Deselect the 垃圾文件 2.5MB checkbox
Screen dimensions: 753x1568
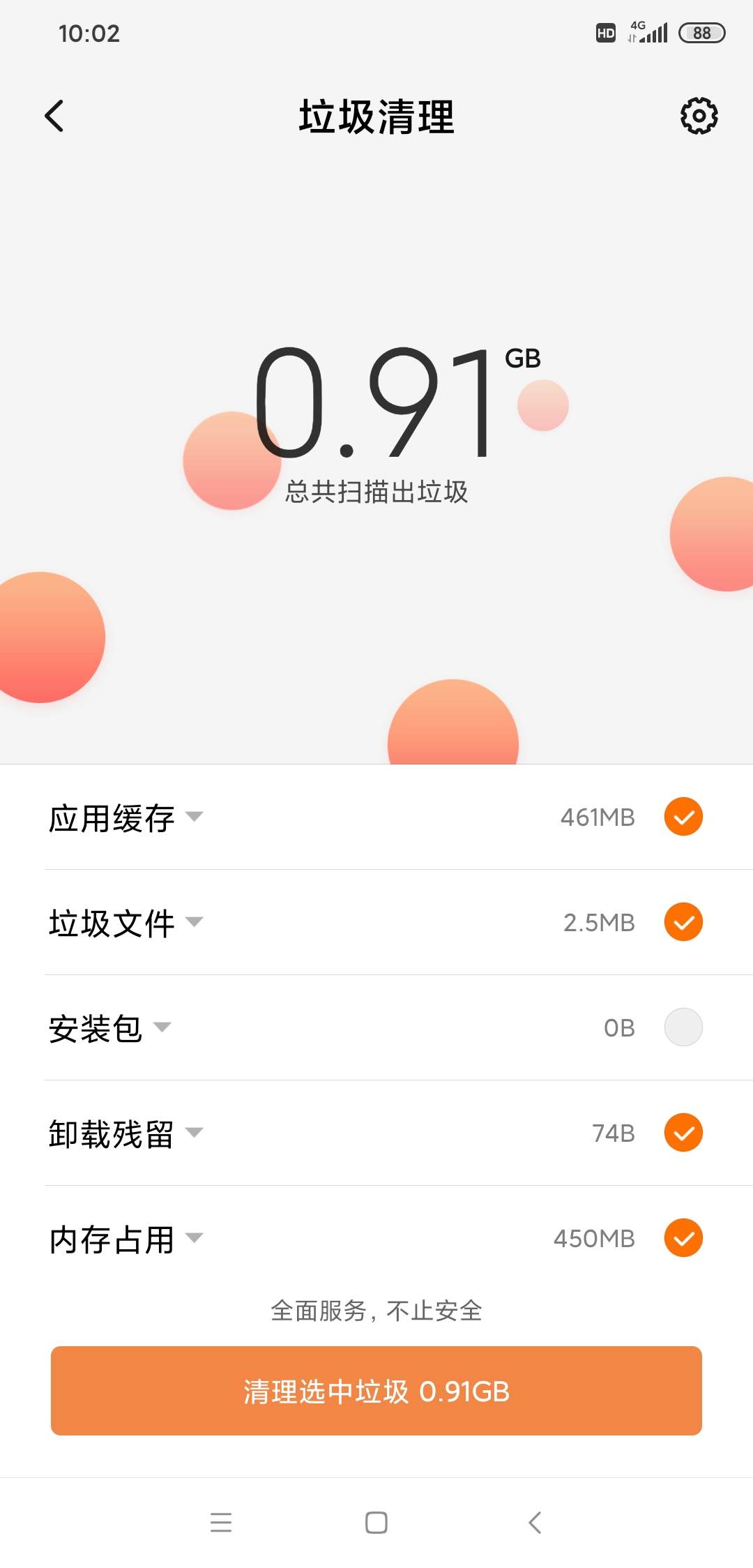pyautogui.click(x=683, y=922)
